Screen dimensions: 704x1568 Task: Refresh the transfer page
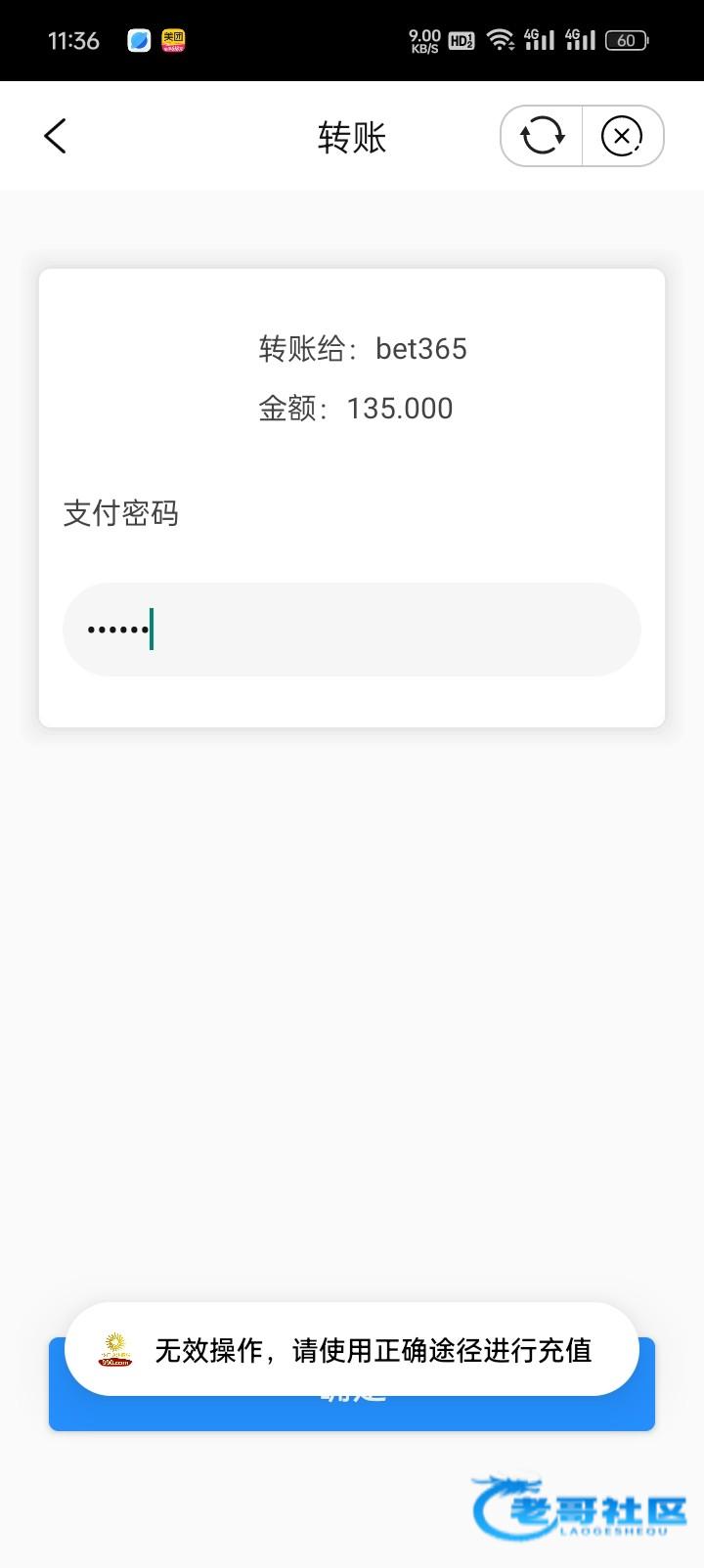pos(542,136)
